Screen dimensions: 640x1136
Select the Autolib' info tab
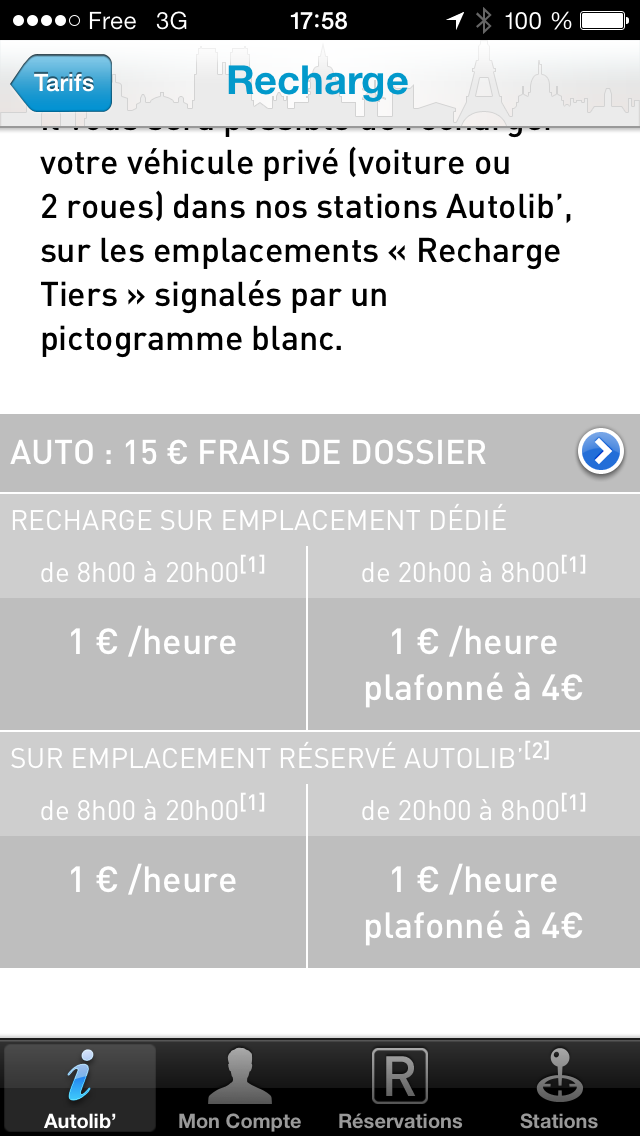[80, 1088]
